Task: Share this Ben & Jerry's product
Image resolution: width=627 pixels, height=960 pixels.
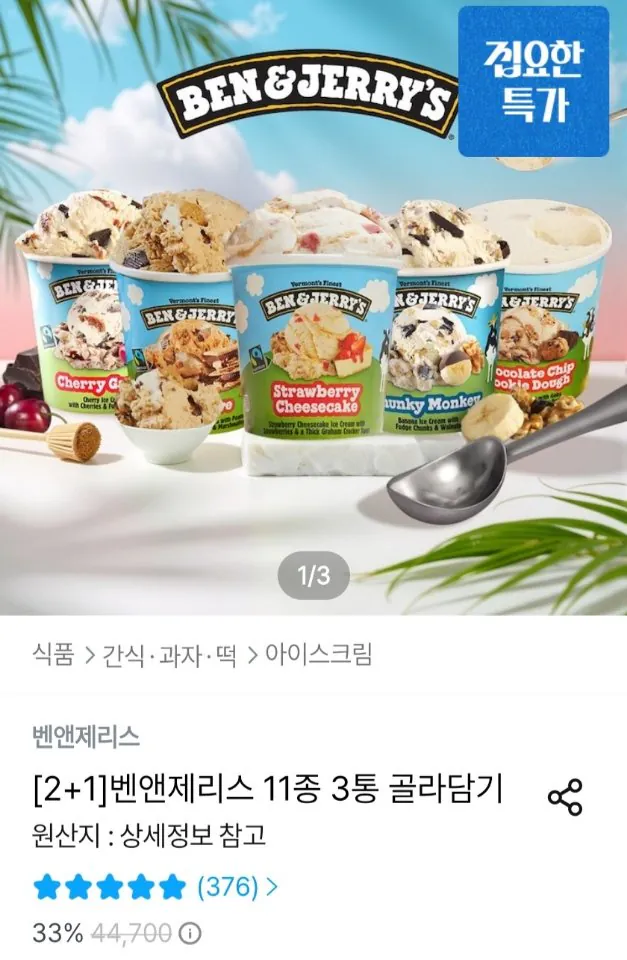Action: click(x=565, y=797)
